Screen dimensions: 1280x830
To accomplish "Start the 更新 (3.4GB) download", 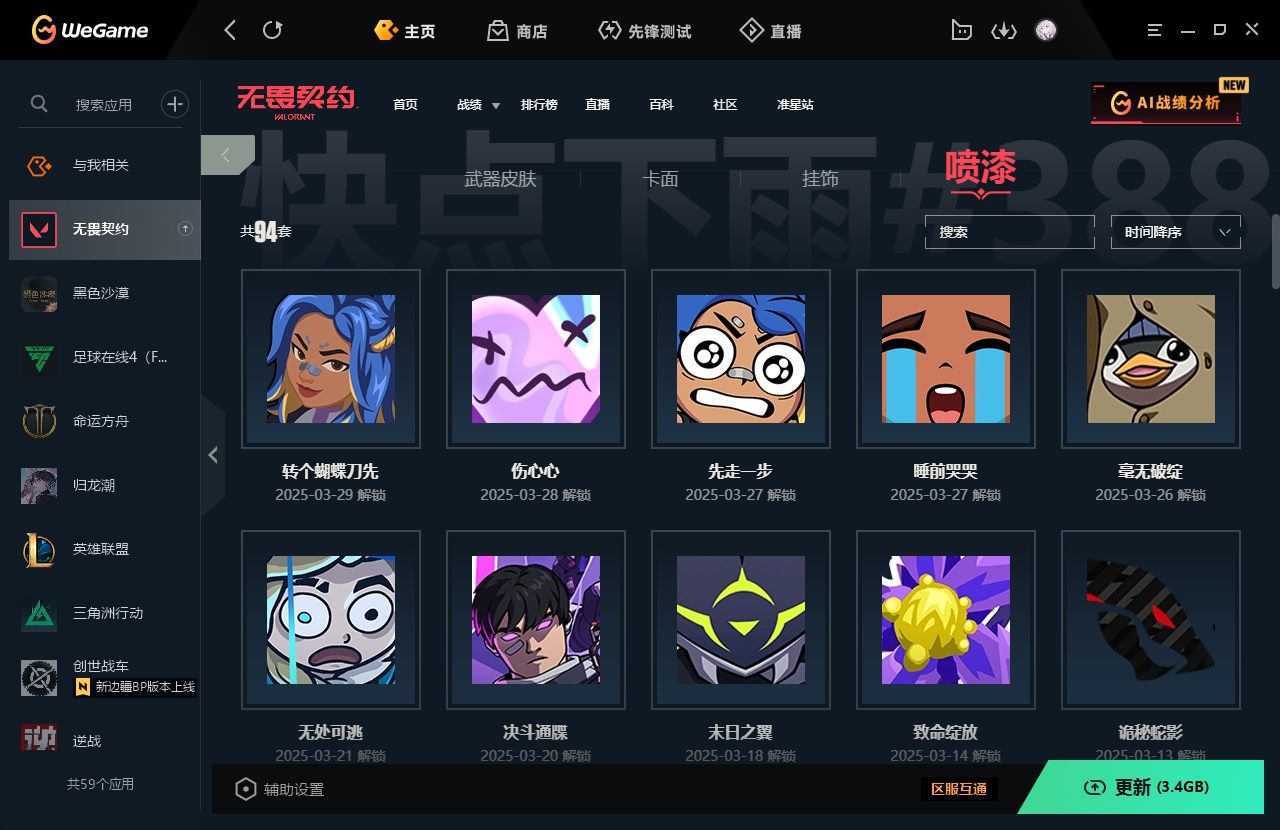I will 1146,787.
